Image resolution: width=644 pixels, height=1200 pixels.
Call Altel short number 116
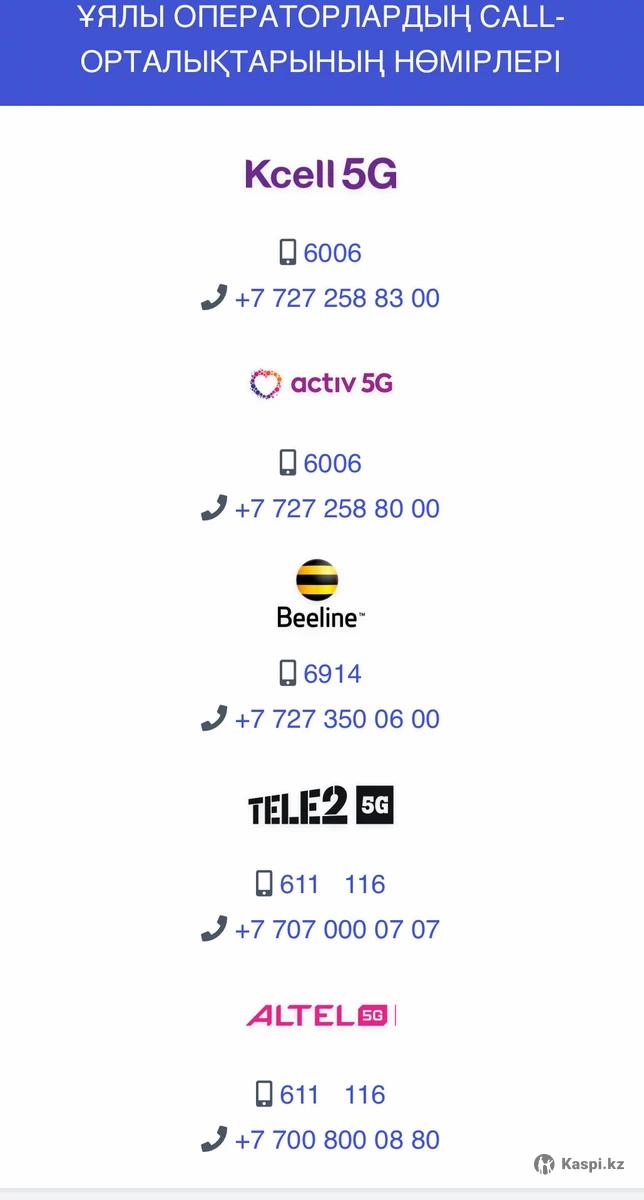(x=365, y=1094)
